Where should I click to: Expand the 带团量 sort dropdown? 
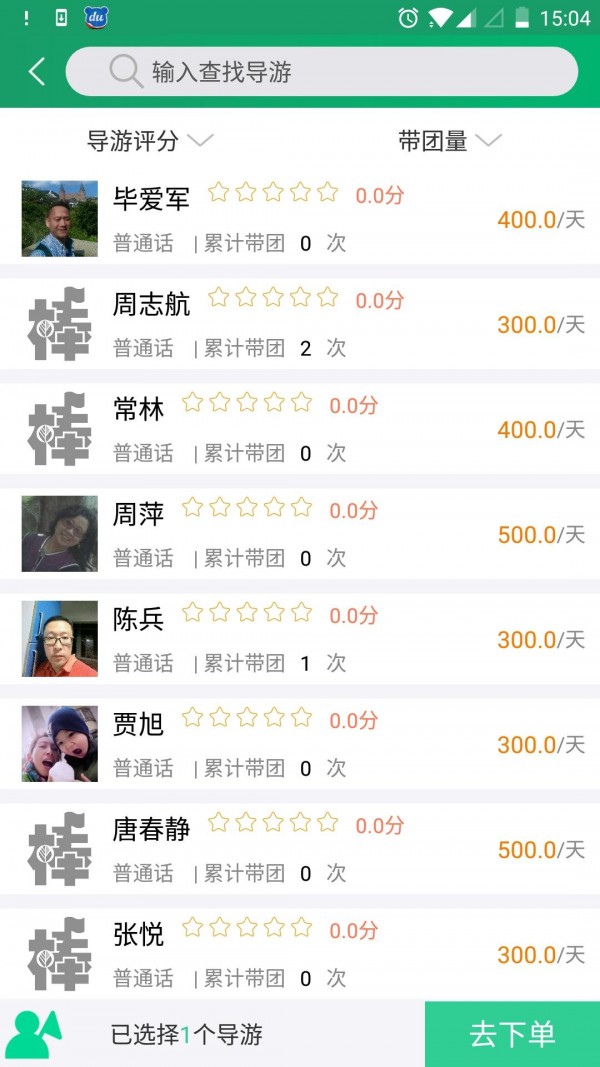tap(449, 141)
